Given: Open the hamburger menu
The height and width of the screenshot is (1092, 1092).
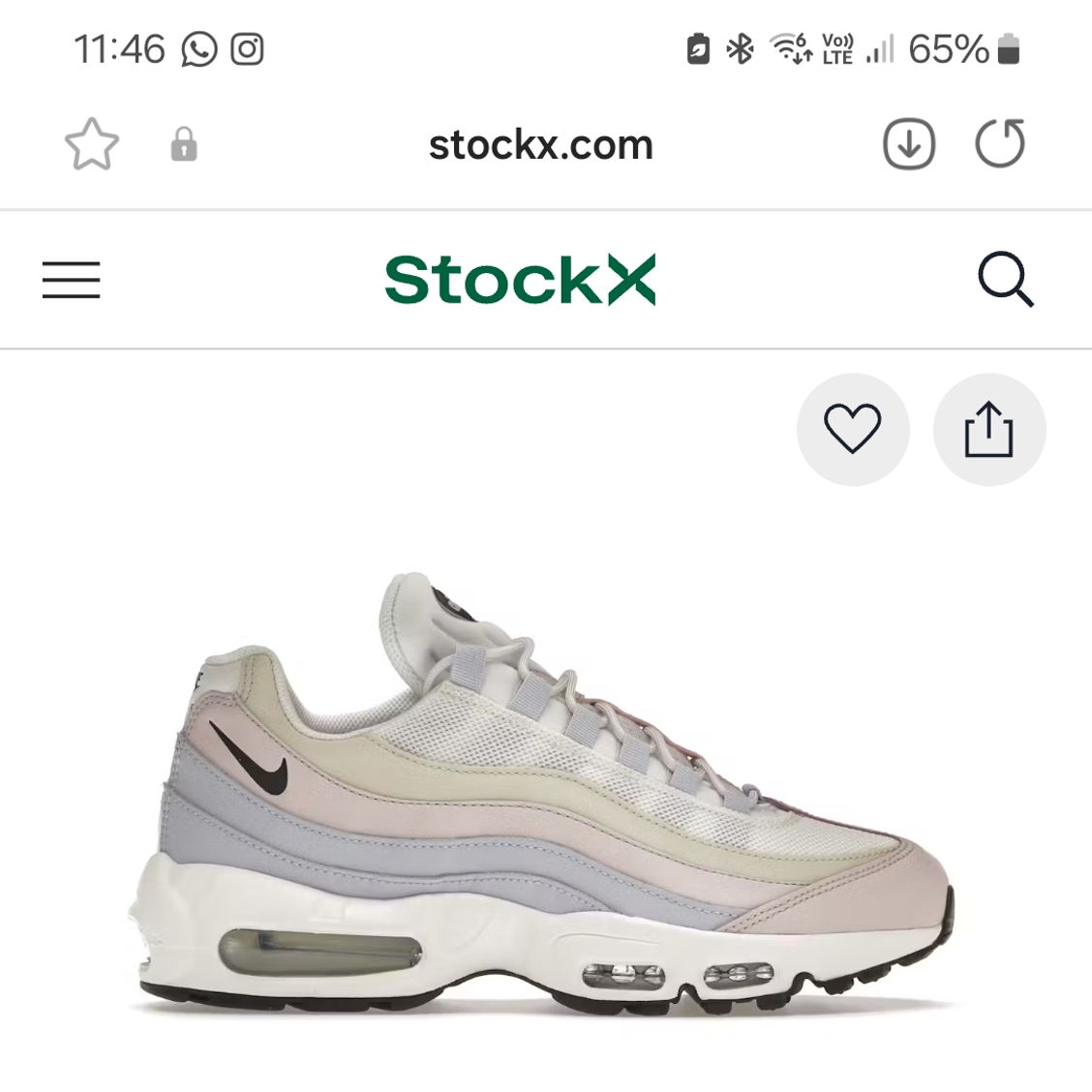Looking at the screenshot, I should pos(72,280).
